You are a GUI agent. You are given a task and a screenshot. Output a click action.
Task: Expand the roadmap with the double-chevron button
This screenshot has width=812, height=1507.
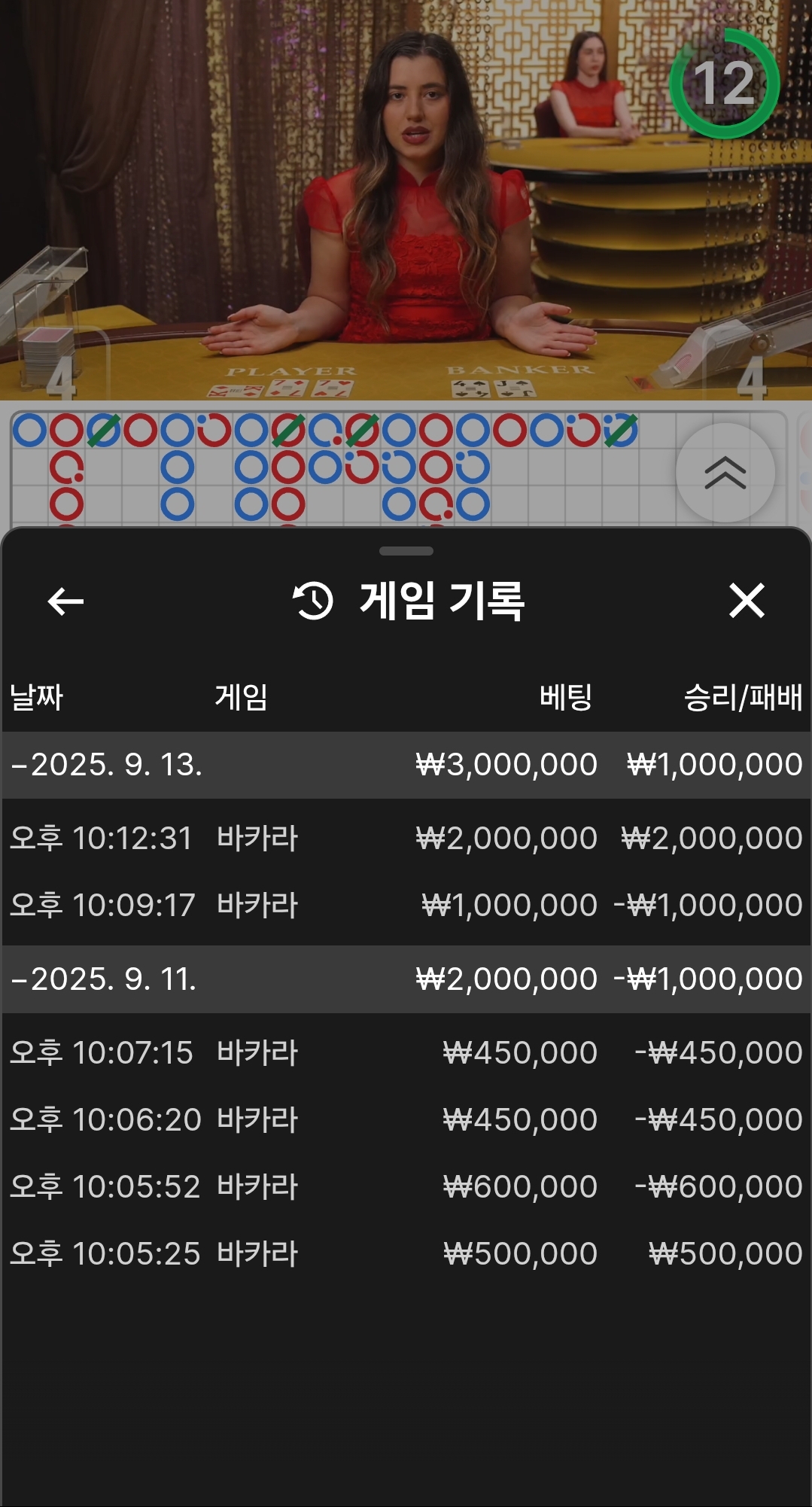point(725,473)
